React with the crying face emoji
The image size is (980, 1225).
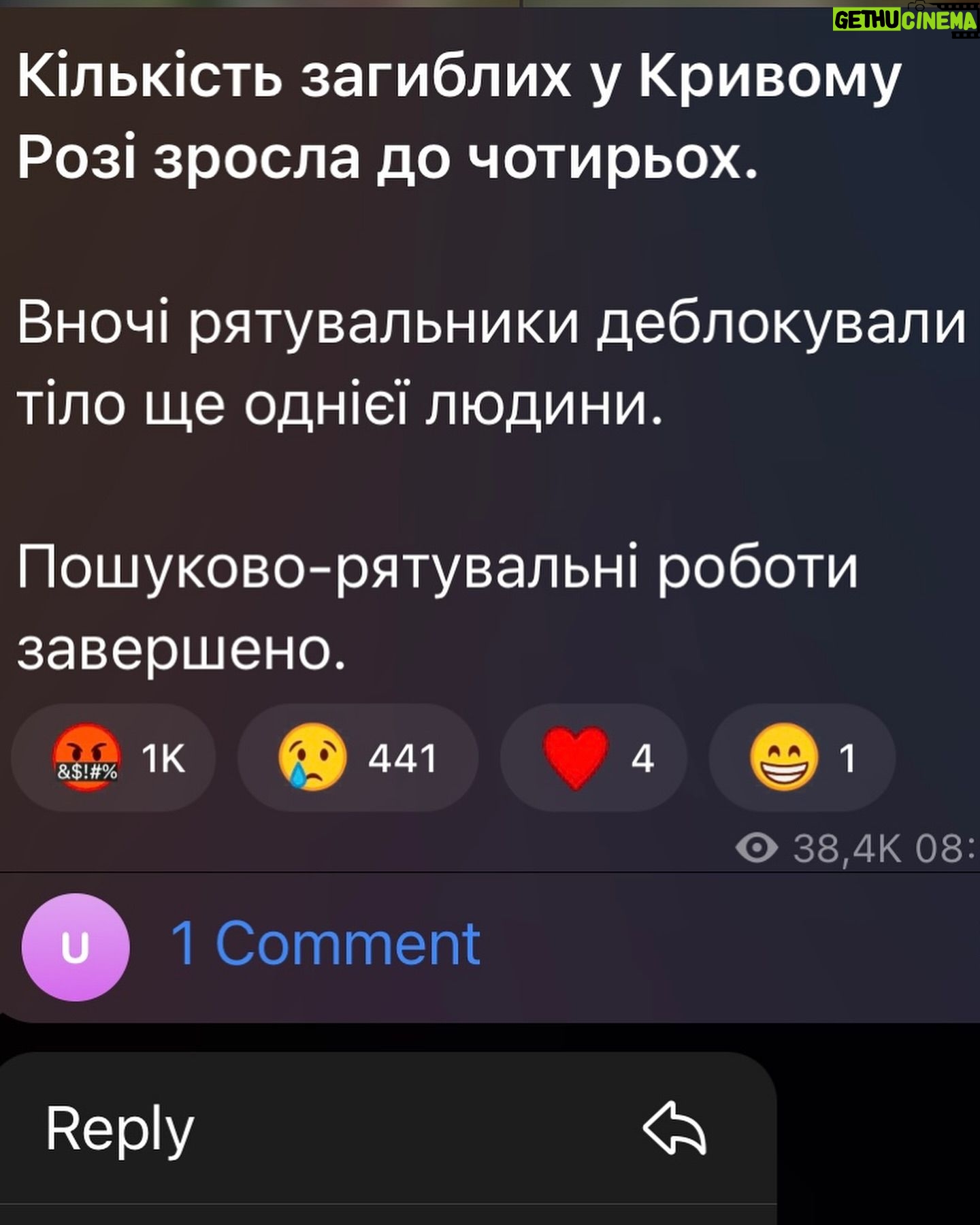coord(357,757)
